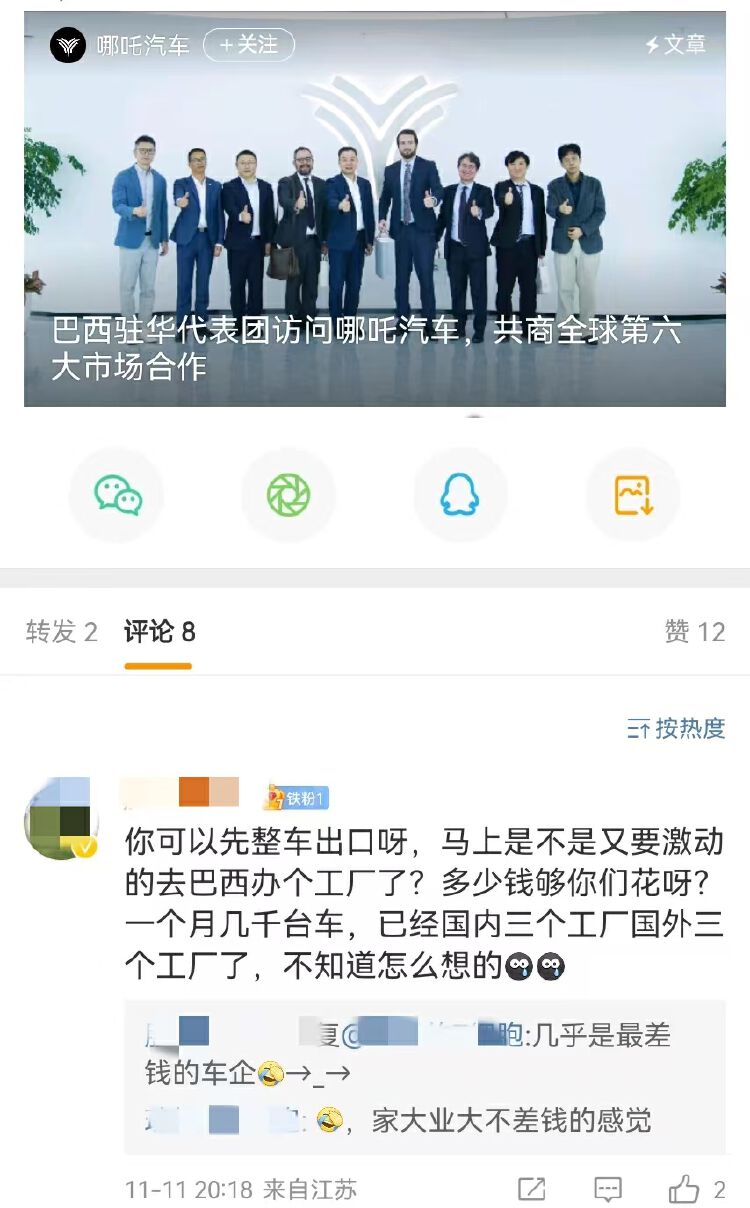
Task: Share to WeChat Moments
Action: tap(288, 495)
